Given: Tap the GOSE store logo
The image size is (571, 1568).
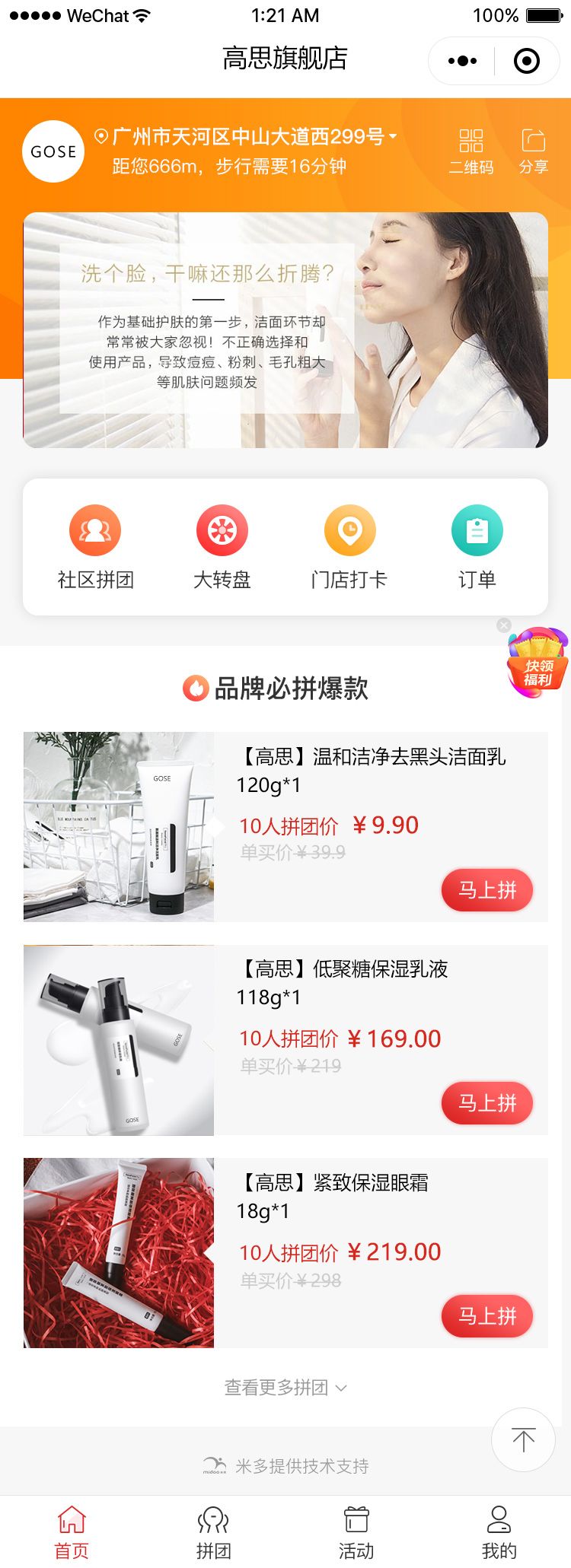Looking at the screenshot, I should pos(53,150).
